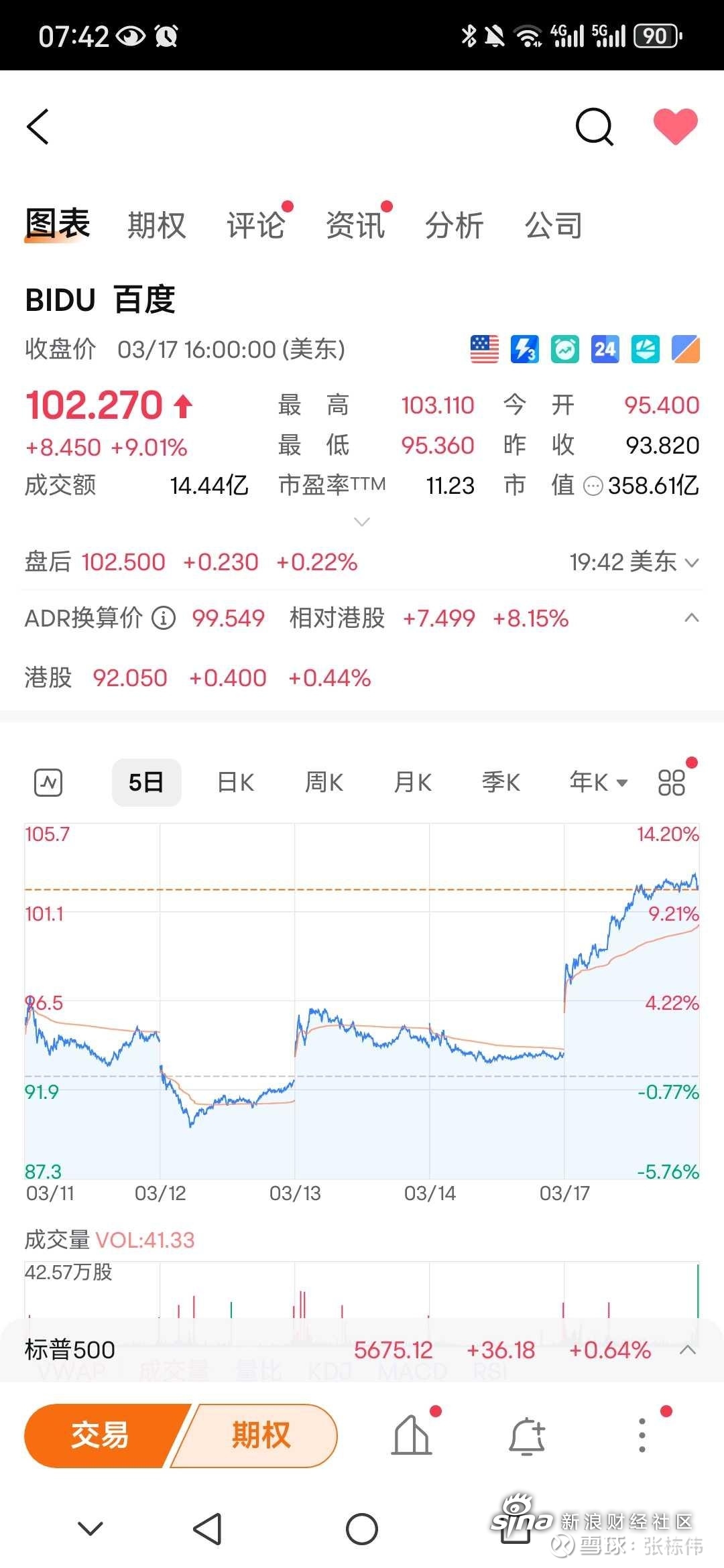Screen dimensions: 724x1568
Task: Add a price alert bell
Action: [528, 1436]
